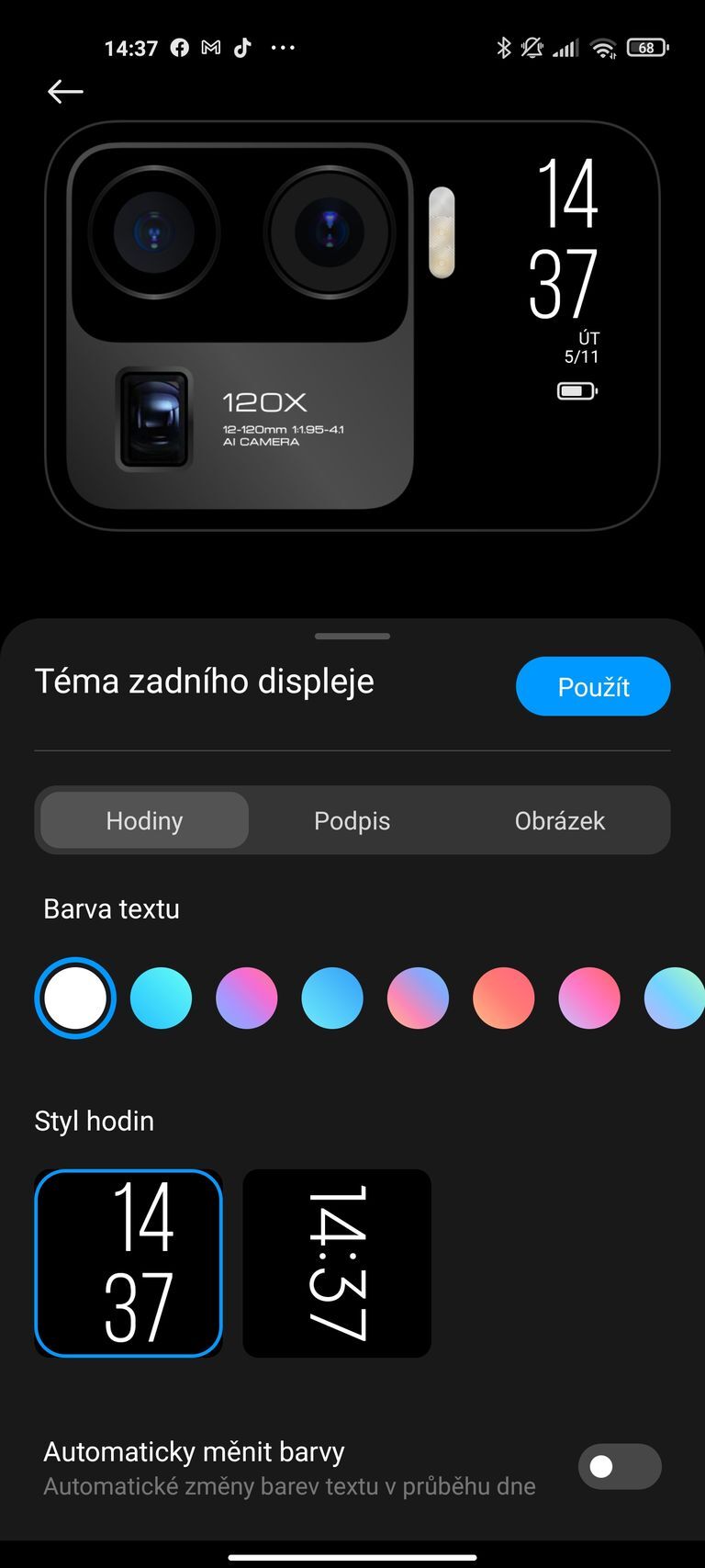This screenshot has width=705, height=1568.
Task: Pick the cyan text color swatch
Action: point(161,998)
